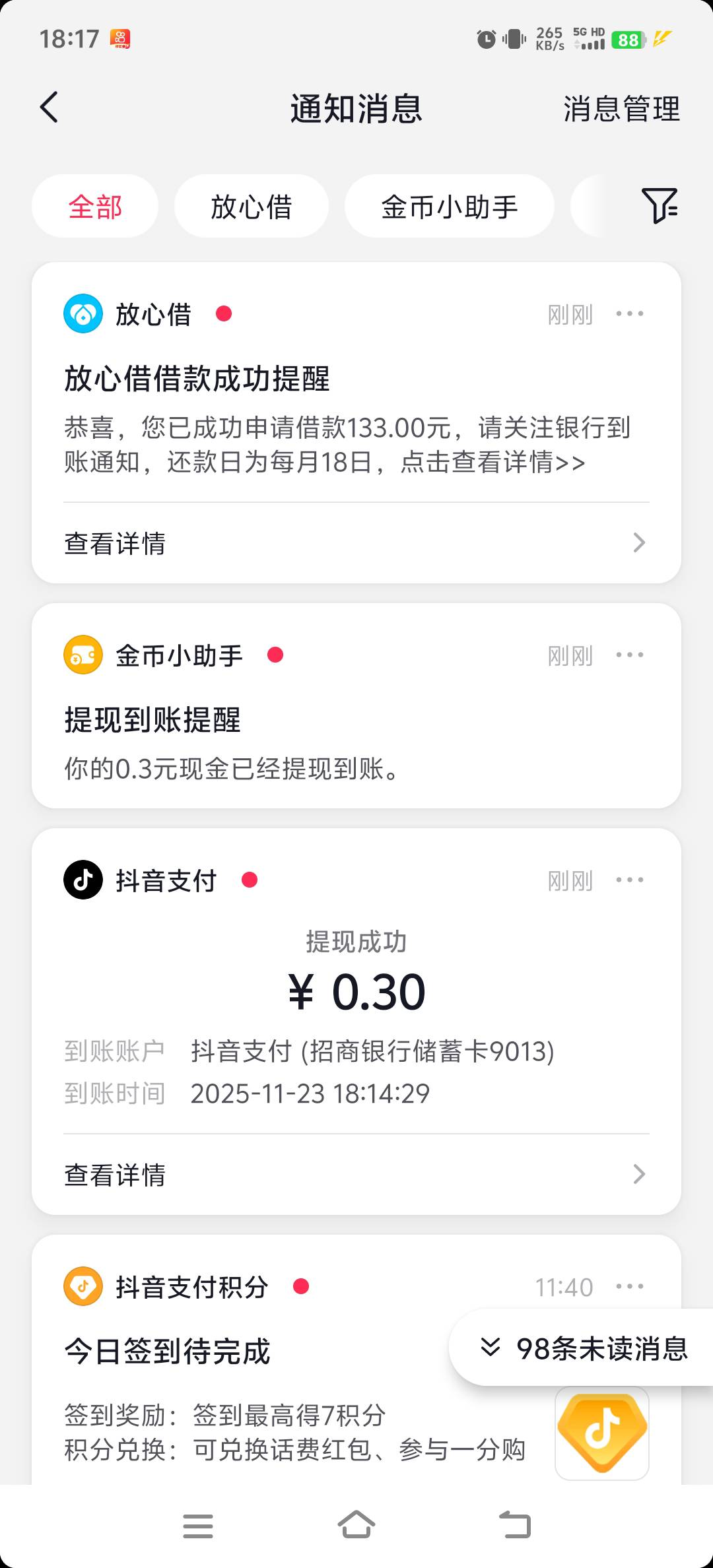Viewport: 713px width, 1568px height.
Task: Open the system recent apps menu
Action: tap(197, 1526)
